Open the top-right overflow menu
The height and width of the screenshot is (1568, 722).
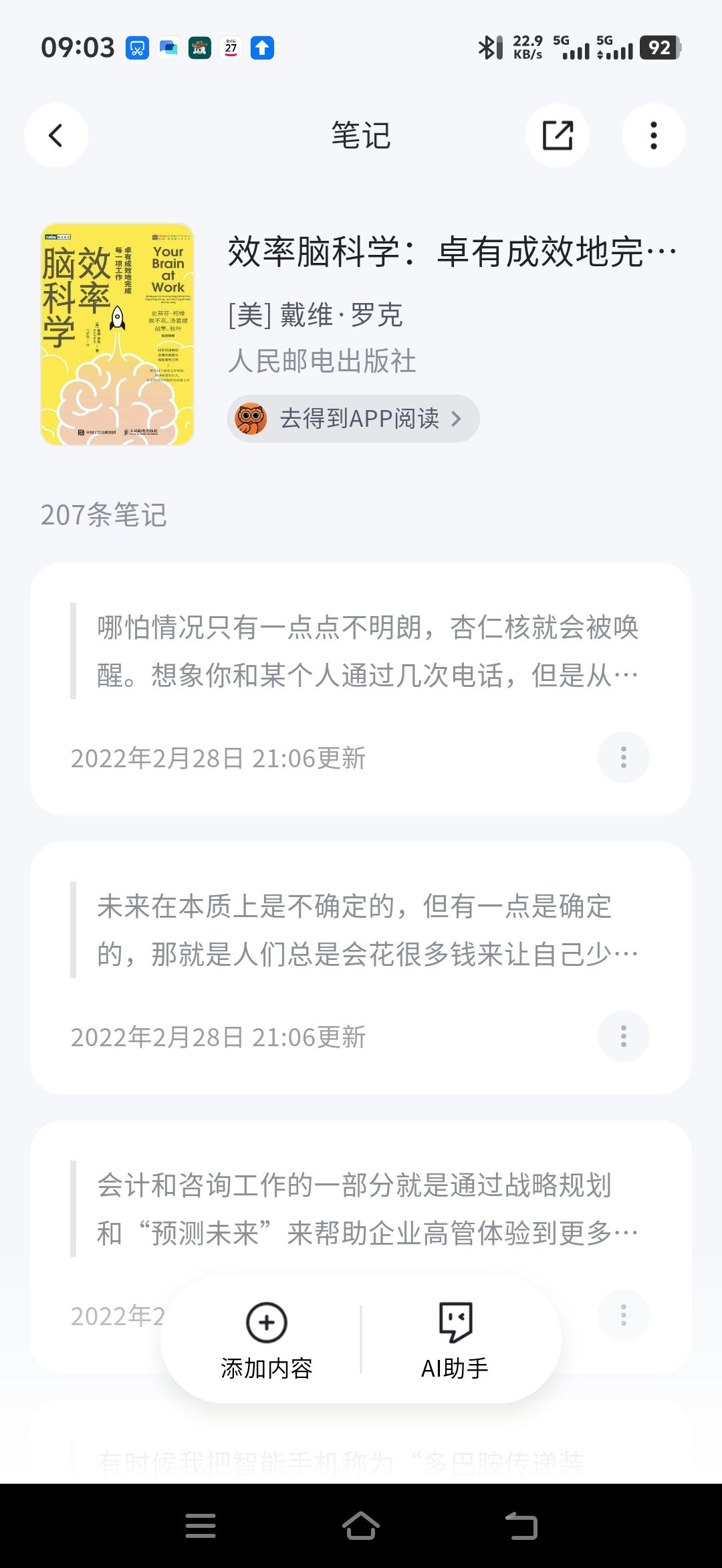click(653, 136)
